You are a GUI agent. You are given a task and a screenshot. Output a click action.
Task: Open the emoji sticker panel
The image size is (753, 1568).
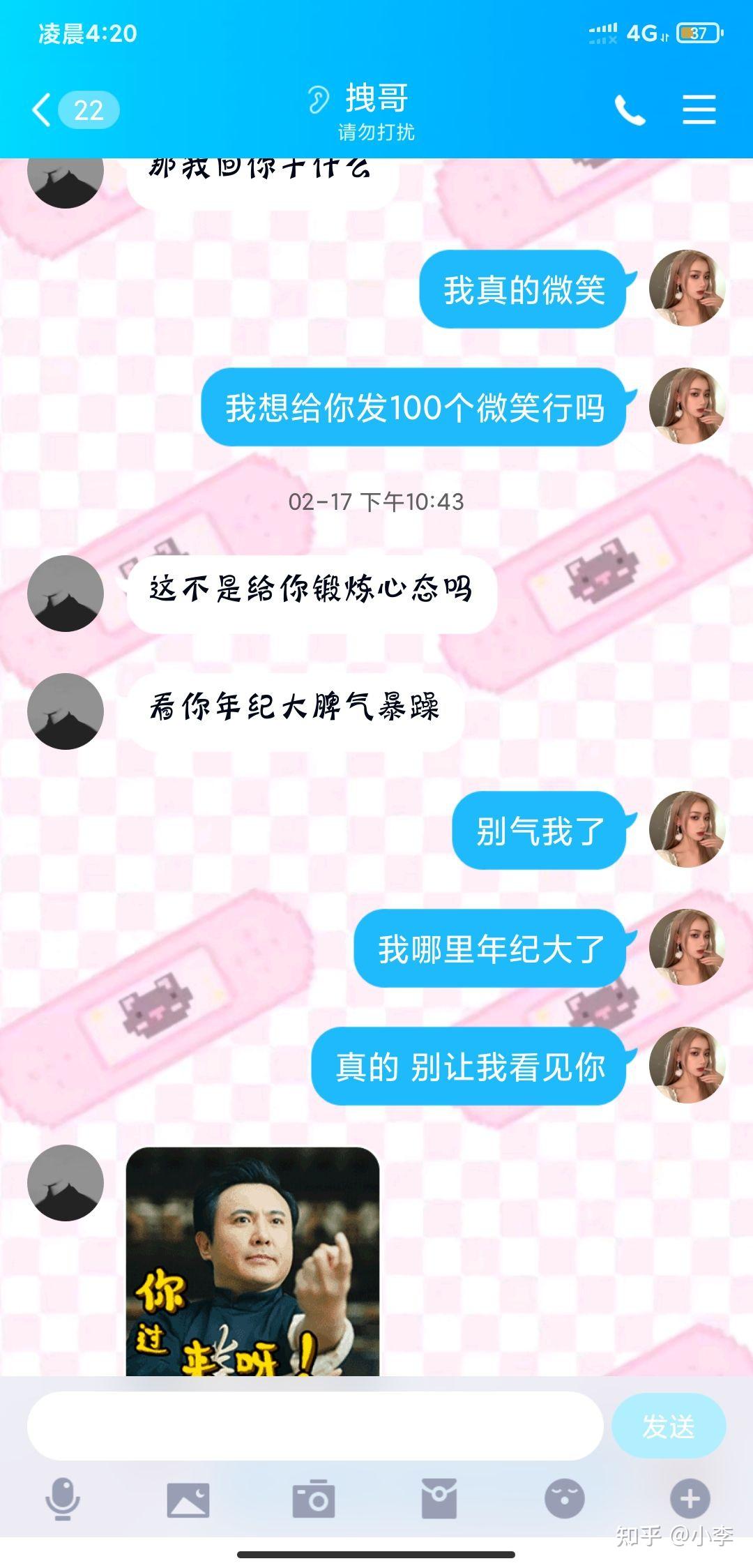564,1499
